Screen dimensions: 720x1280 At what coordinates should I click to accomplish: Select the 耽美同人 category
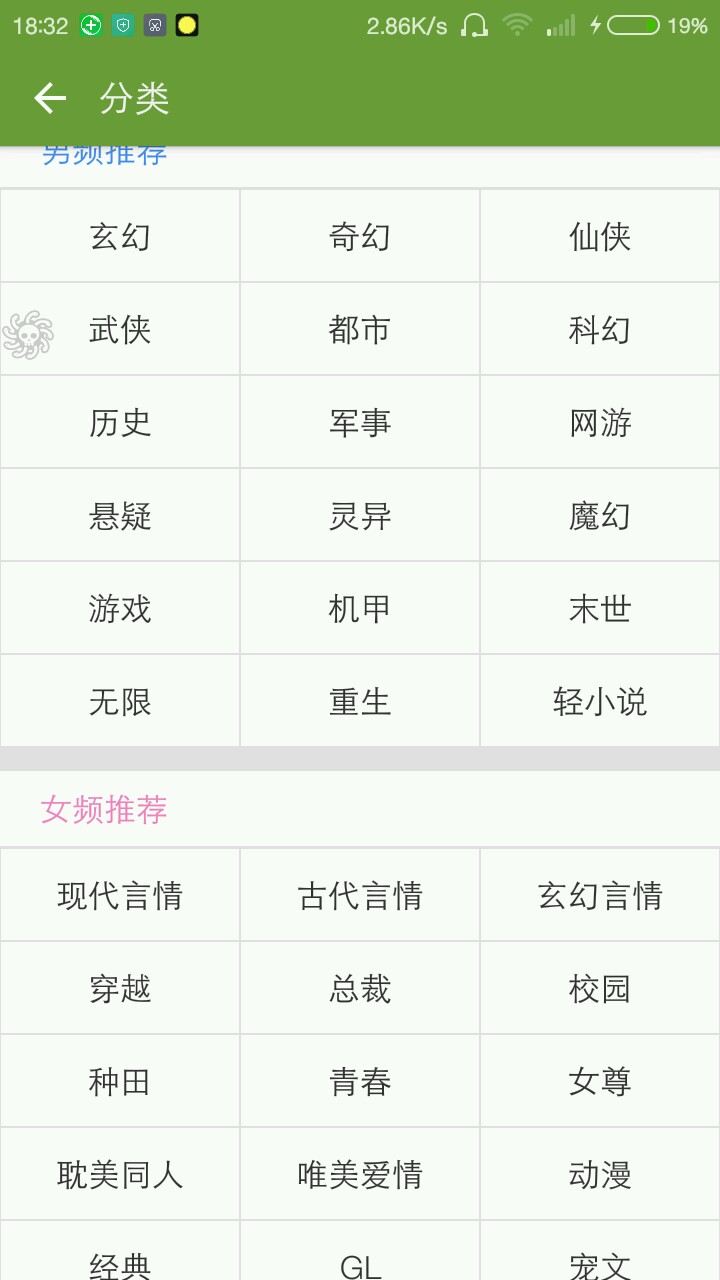pyautogui.click(x=120, y=1175)
